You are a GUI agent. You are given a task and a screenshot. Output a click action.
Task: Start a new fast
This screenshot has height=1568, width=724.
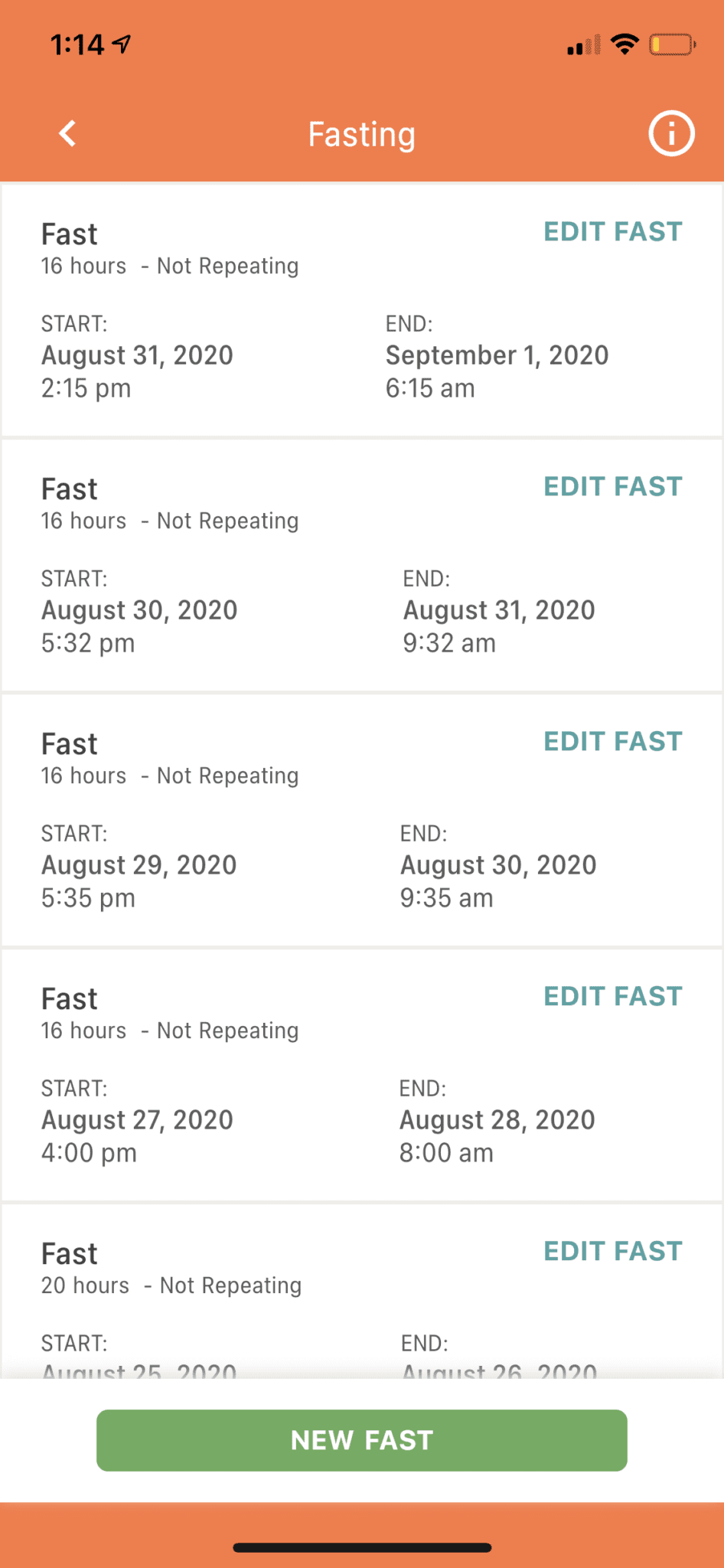(x=362, y=1440)
